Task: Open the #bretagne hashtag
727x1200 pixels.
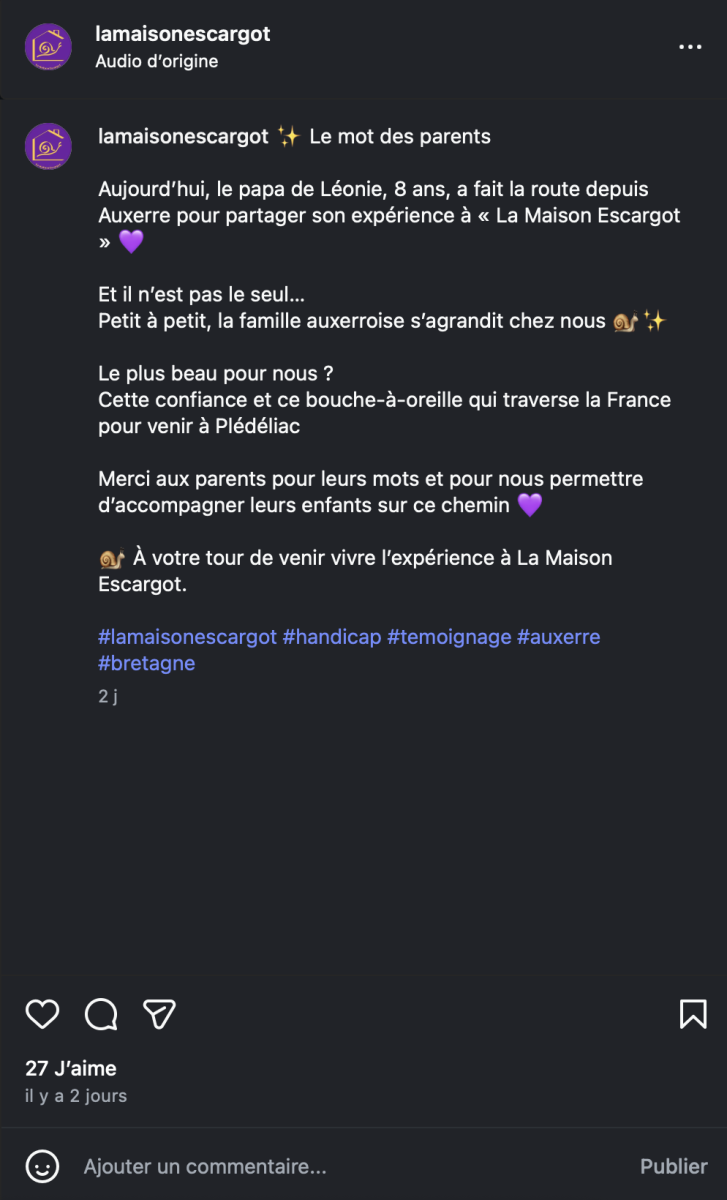Action: [x=147, y=663]
